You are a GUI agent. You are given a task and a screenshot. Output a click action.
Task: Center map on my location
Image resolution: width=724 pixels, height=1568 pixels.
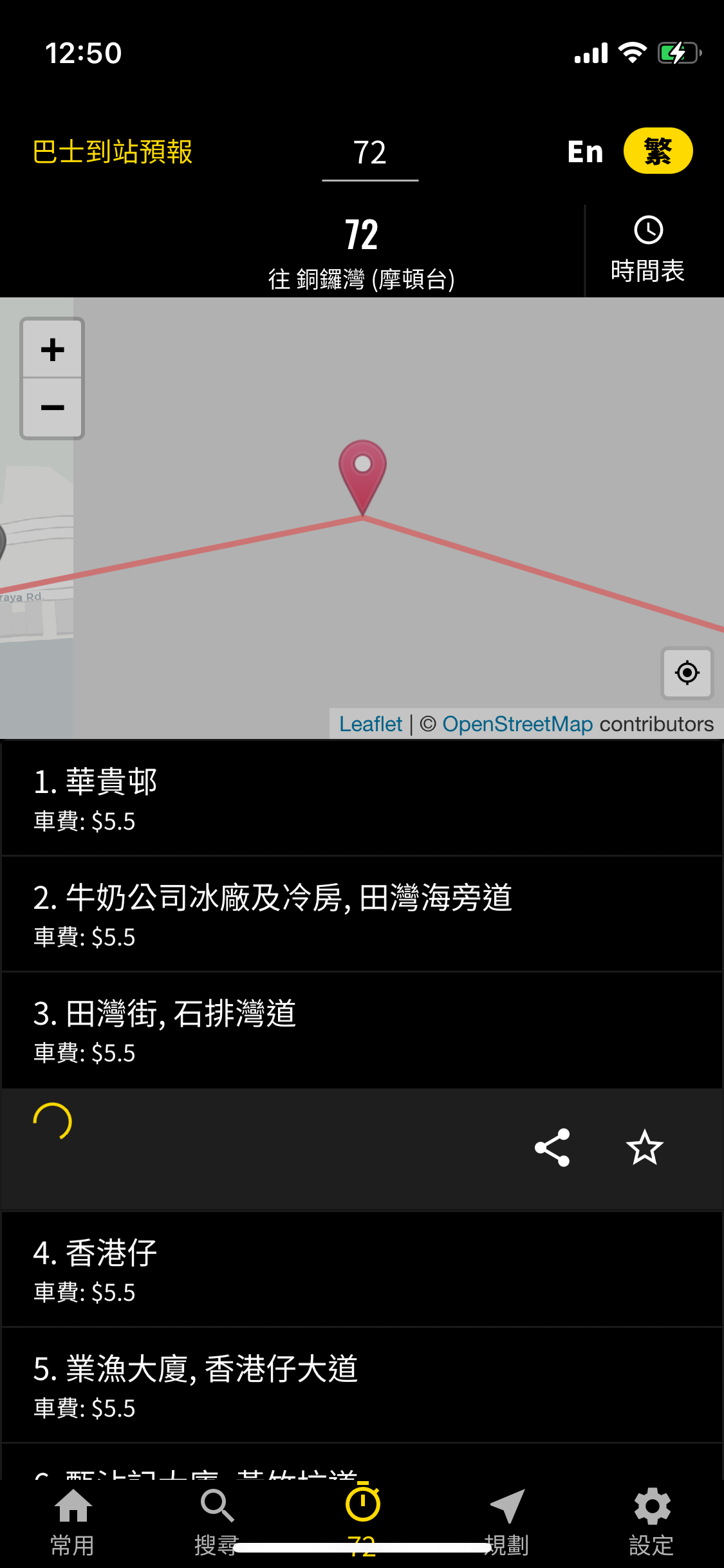pos(687,673)
